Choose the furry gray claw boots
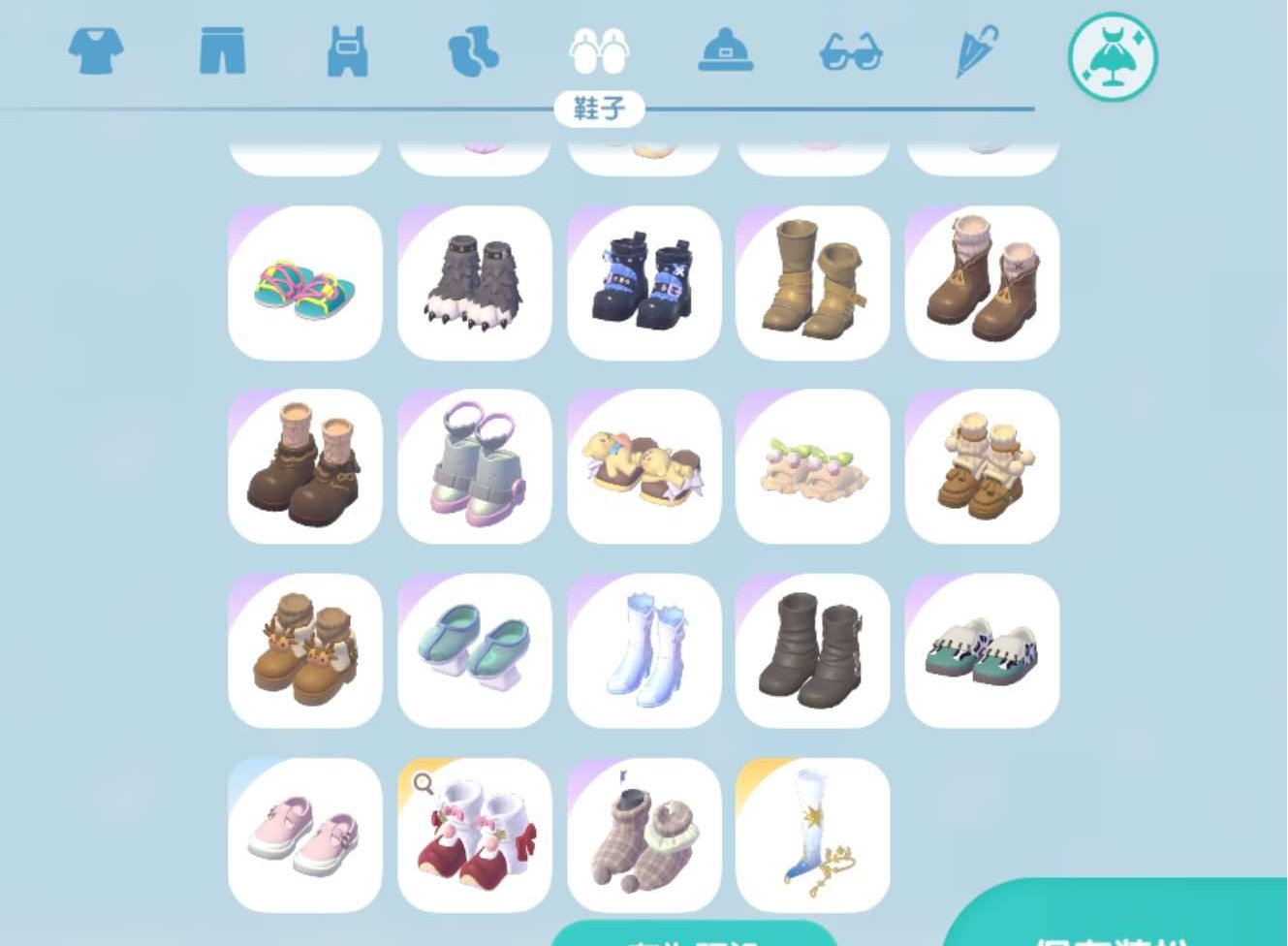 pyautogui.click(x=475, y=283)
